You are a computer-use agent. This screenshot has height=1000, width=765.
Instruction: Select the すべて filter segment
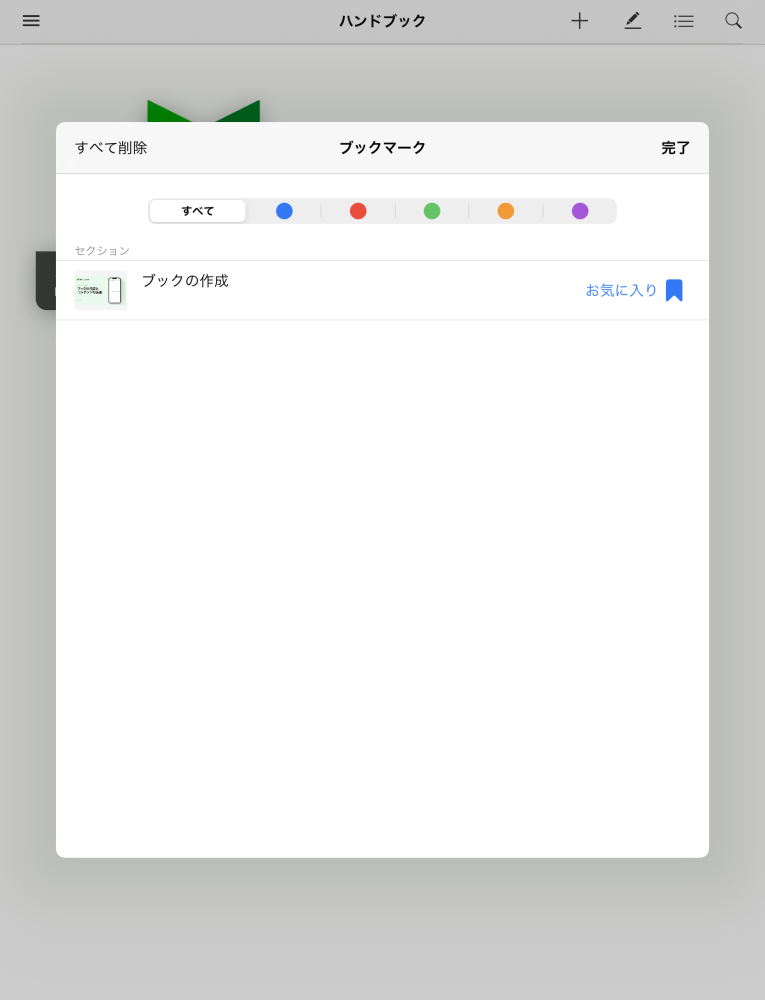[197, 211]
